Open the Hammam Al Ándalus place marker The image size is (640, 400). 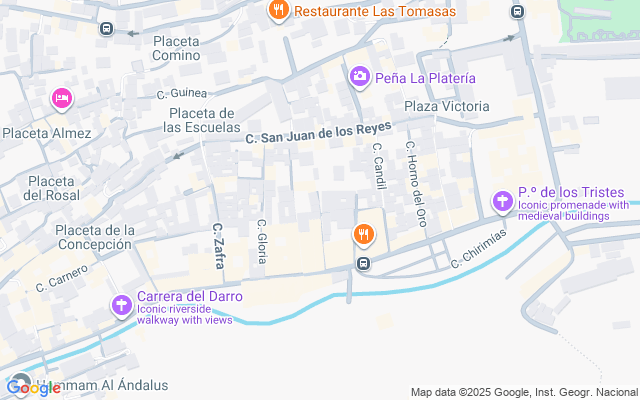point(20,383)
